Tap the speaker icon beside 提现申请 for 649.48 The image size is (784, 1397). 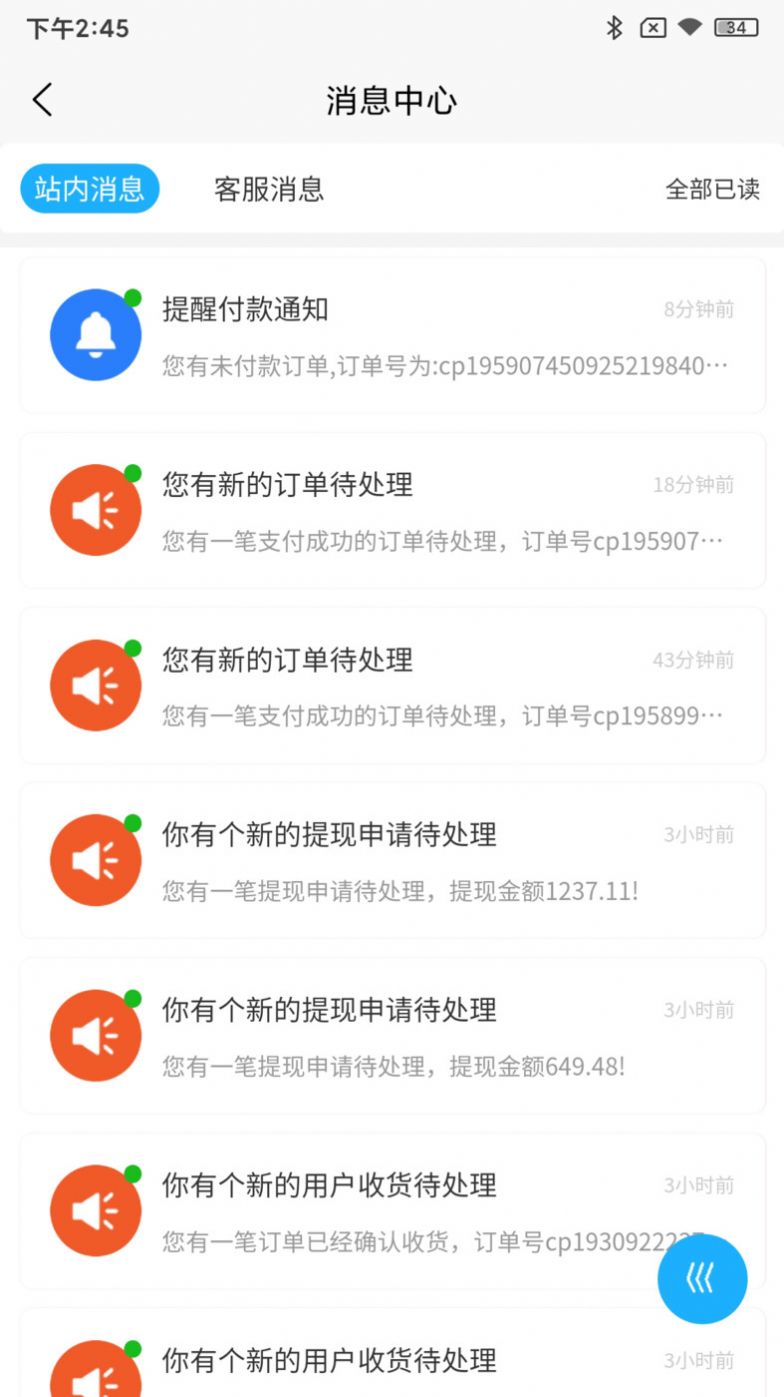click(95, 1035)
